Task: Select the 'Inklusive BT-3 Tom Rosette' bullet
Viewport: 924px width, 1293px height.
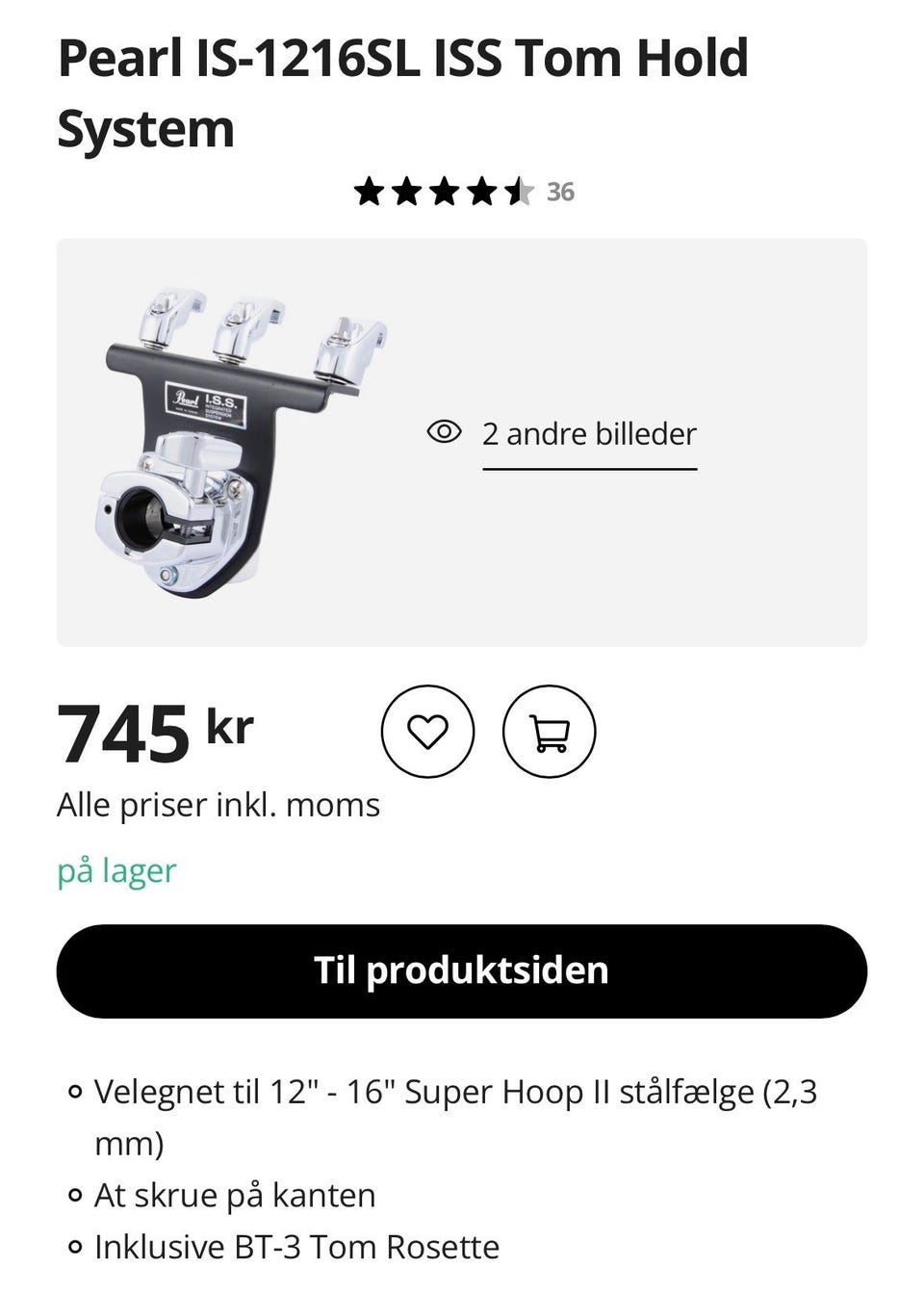Action: 295,1247
